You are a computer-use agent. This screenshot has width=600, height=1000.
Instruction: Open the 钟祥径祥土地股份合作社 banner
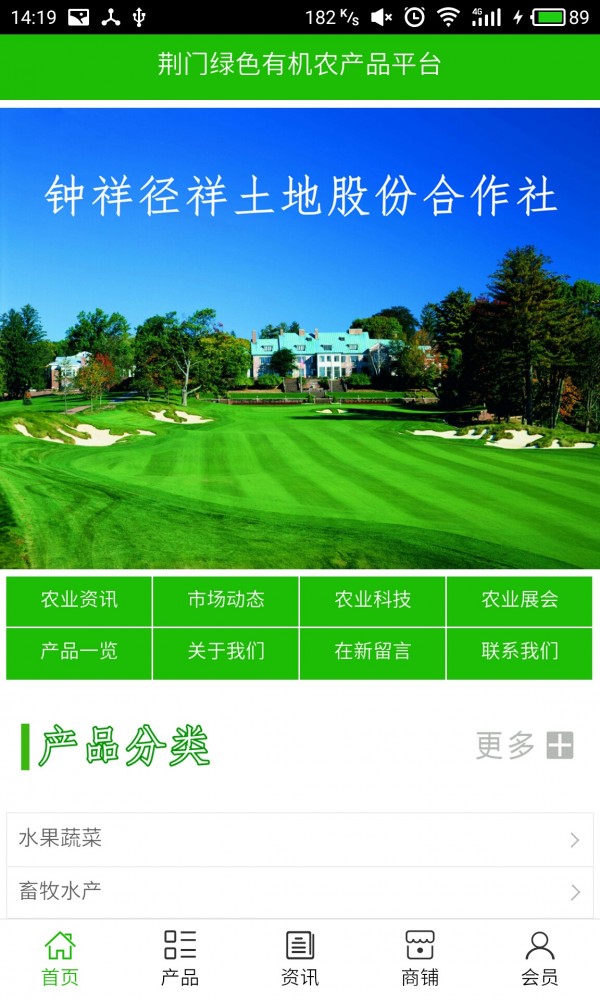click(300, 338)
